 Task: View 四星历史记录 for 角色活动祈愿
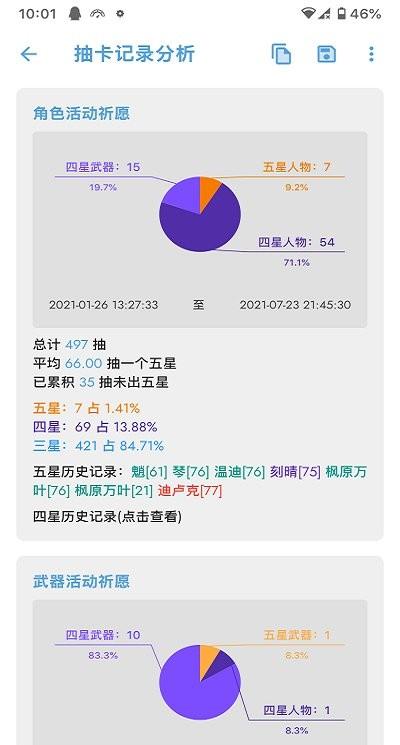click(x=107, y=516)
